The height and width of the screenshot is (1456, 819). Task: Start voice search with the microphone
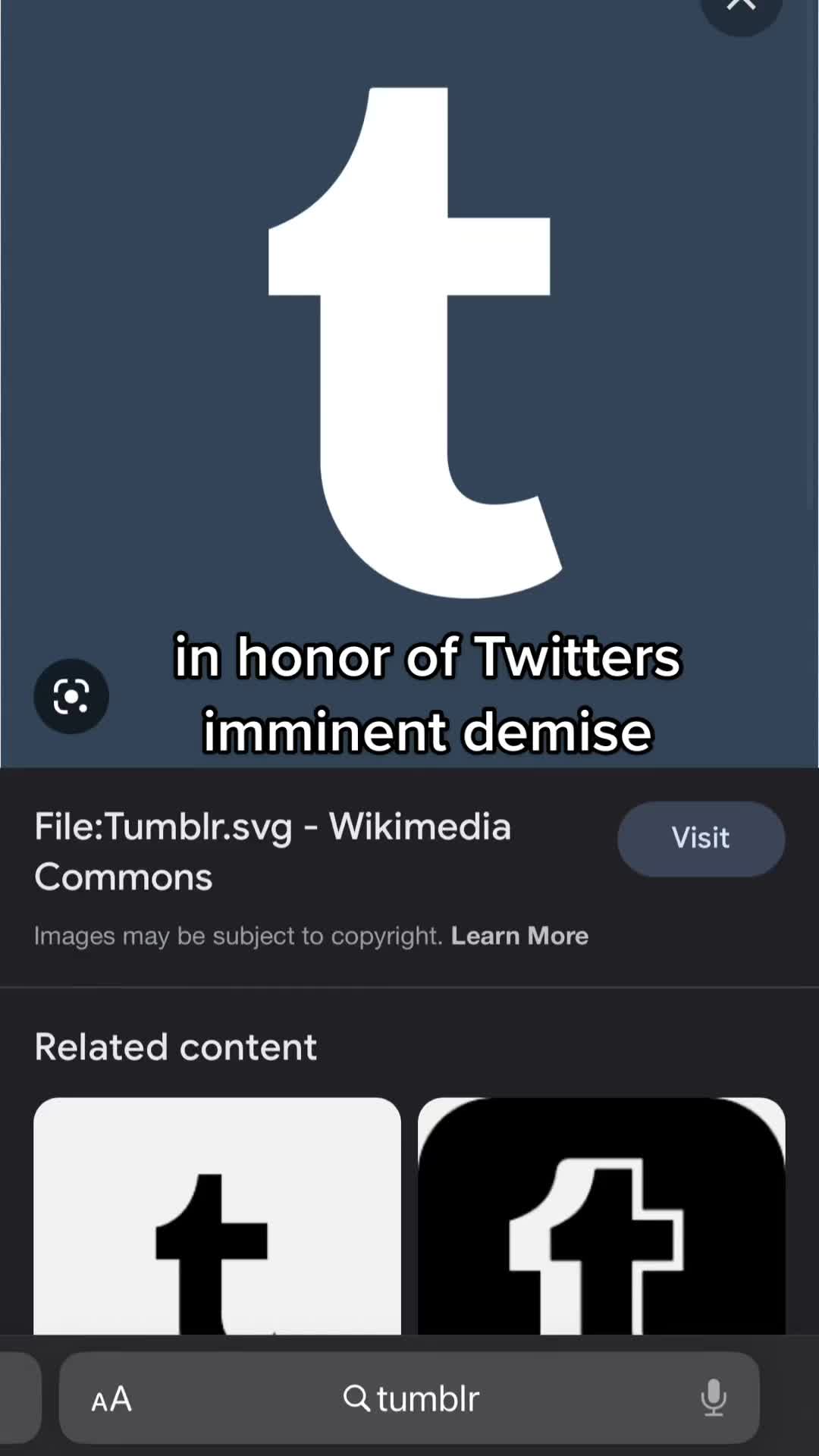(714, 1398)
